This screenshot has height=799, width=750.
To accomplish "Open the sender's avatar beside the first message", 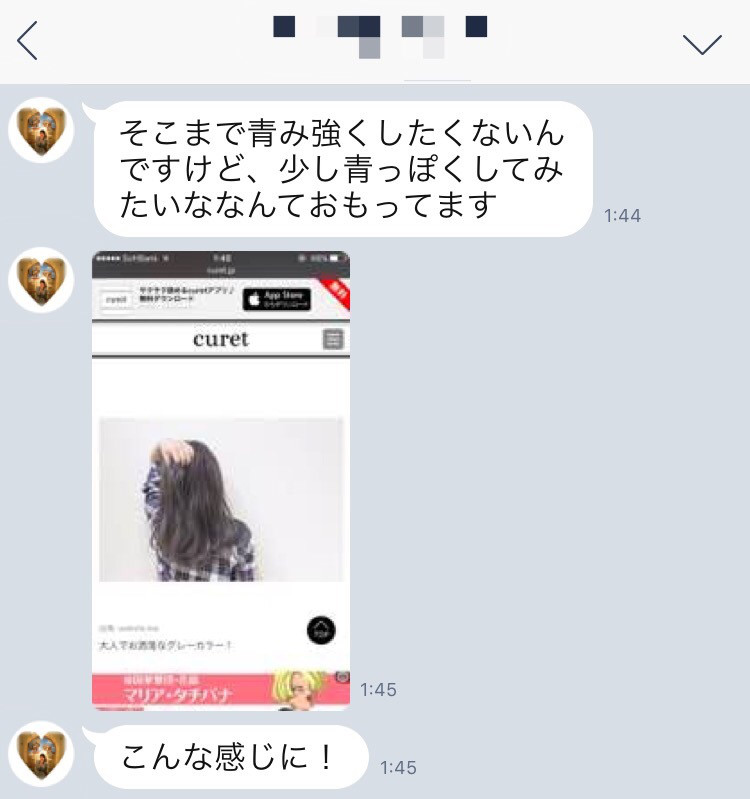I will (42, 130).
